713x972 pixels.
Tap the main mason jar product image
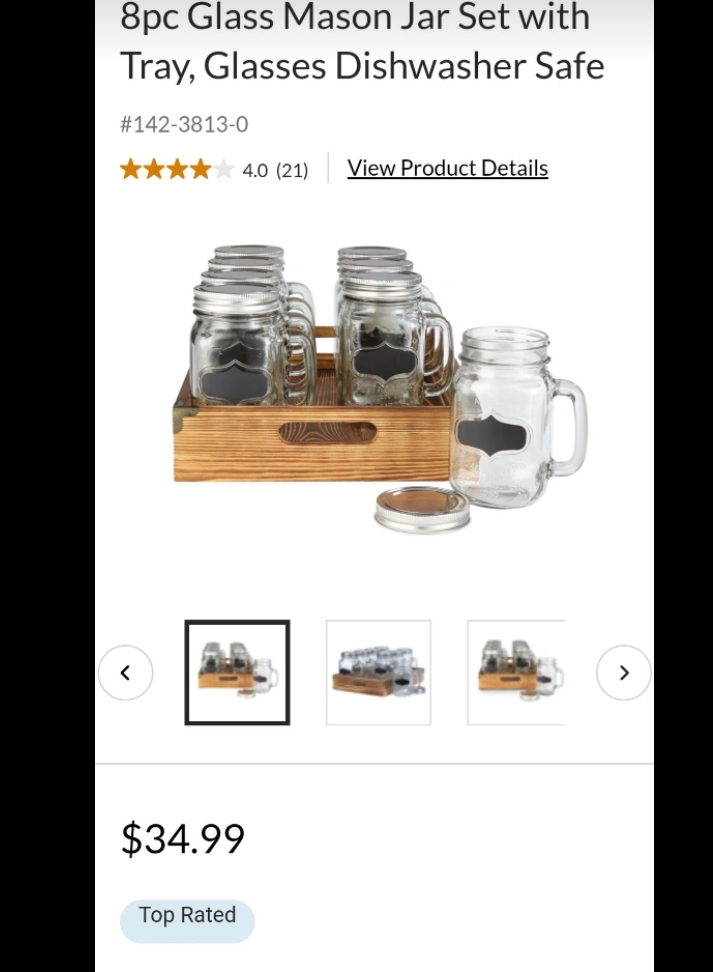378,388
